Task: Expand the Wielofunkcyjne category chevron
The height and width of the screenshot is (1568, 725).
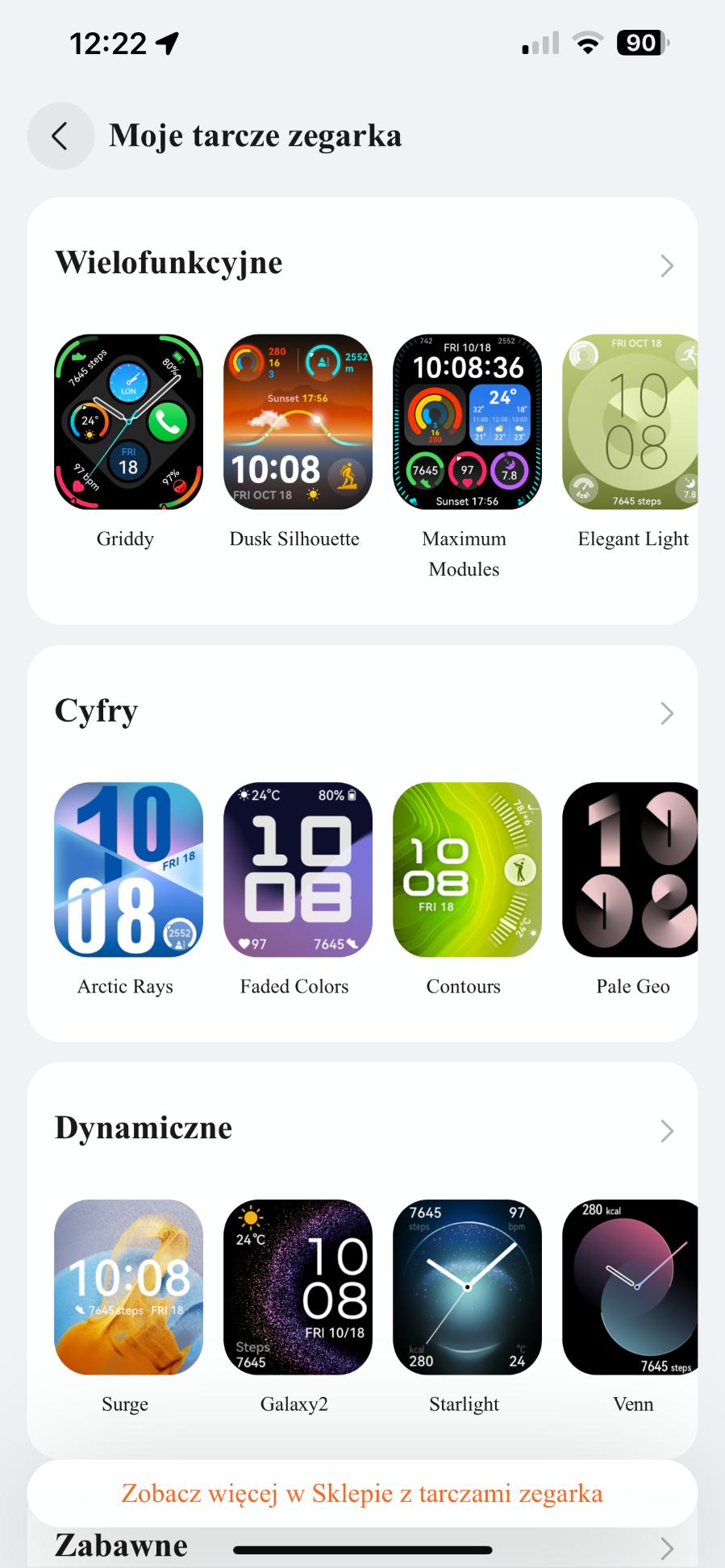Action: click(x=666, y=265)
